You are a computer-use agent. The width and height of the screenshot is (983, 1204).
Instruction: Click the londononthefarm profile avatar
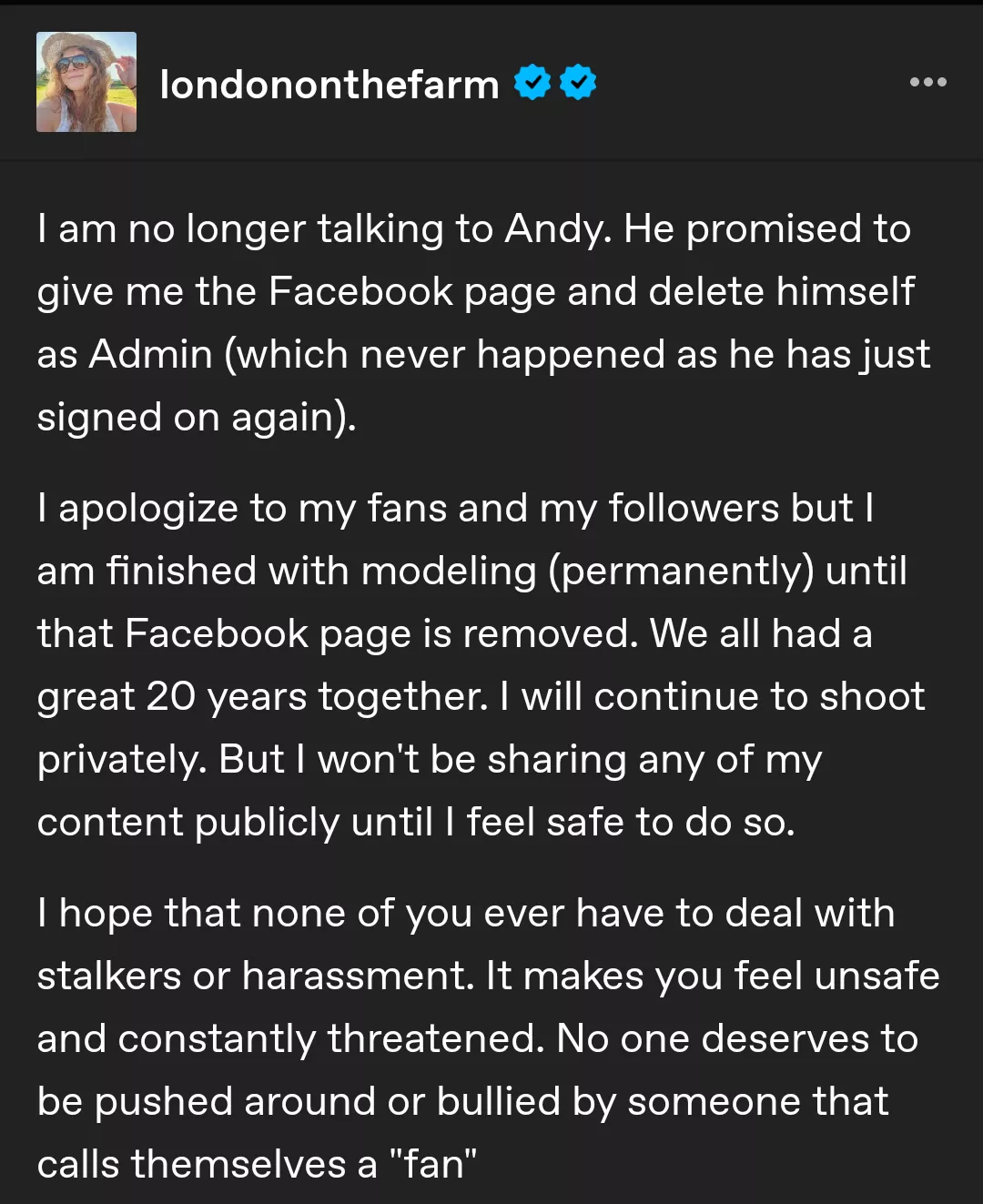pyautogui.click(x=86, y=82)
